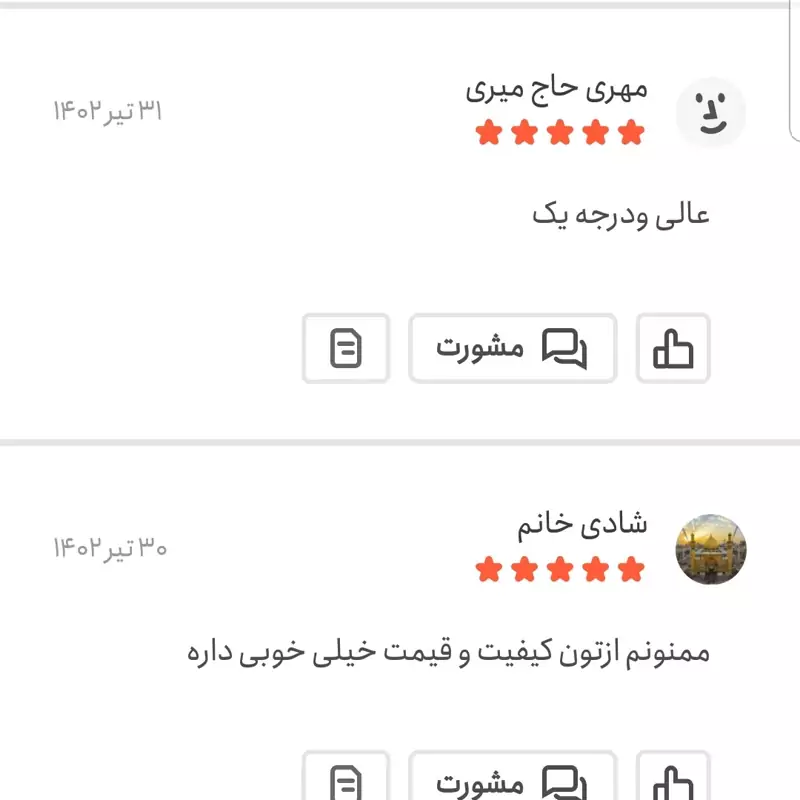The height and width of the screenshot is (800, 800).
Task: Tap مشورت under مهری حاج میری's review
Action: 512,348
